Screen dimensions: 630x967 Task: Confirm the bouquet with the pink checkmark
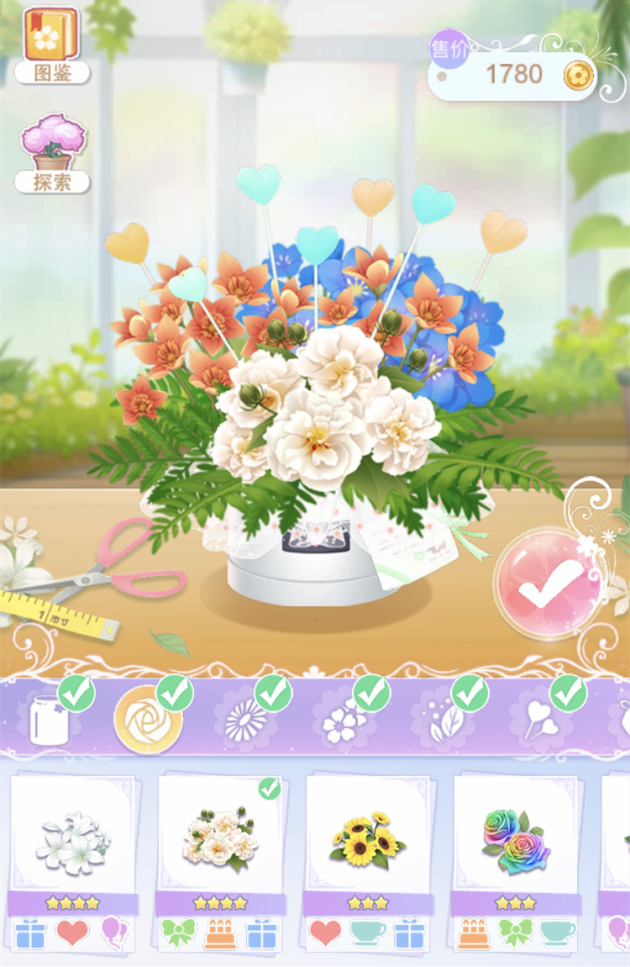(549, 582)
